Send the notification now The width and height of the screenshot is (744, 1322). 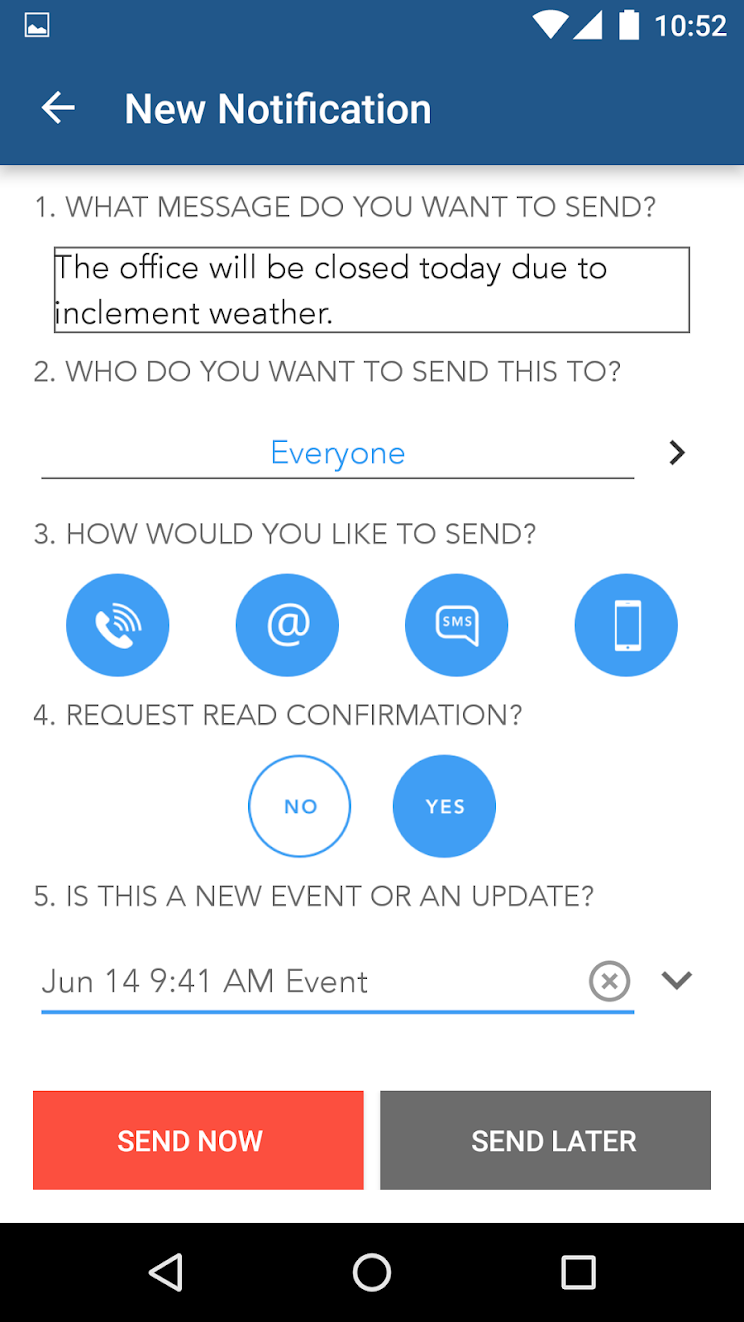pos(198,1140)
